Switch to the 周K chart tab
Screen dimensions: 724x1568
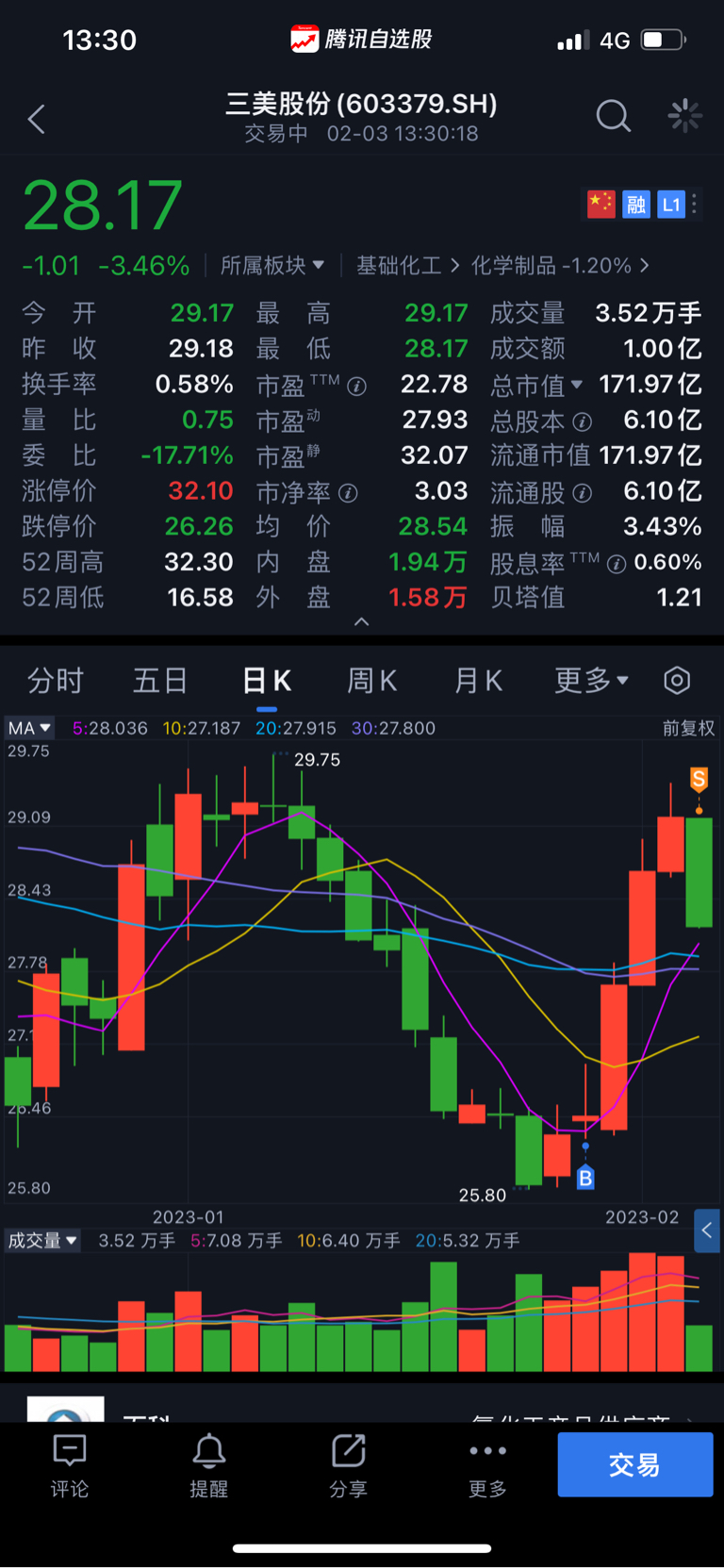371,680
